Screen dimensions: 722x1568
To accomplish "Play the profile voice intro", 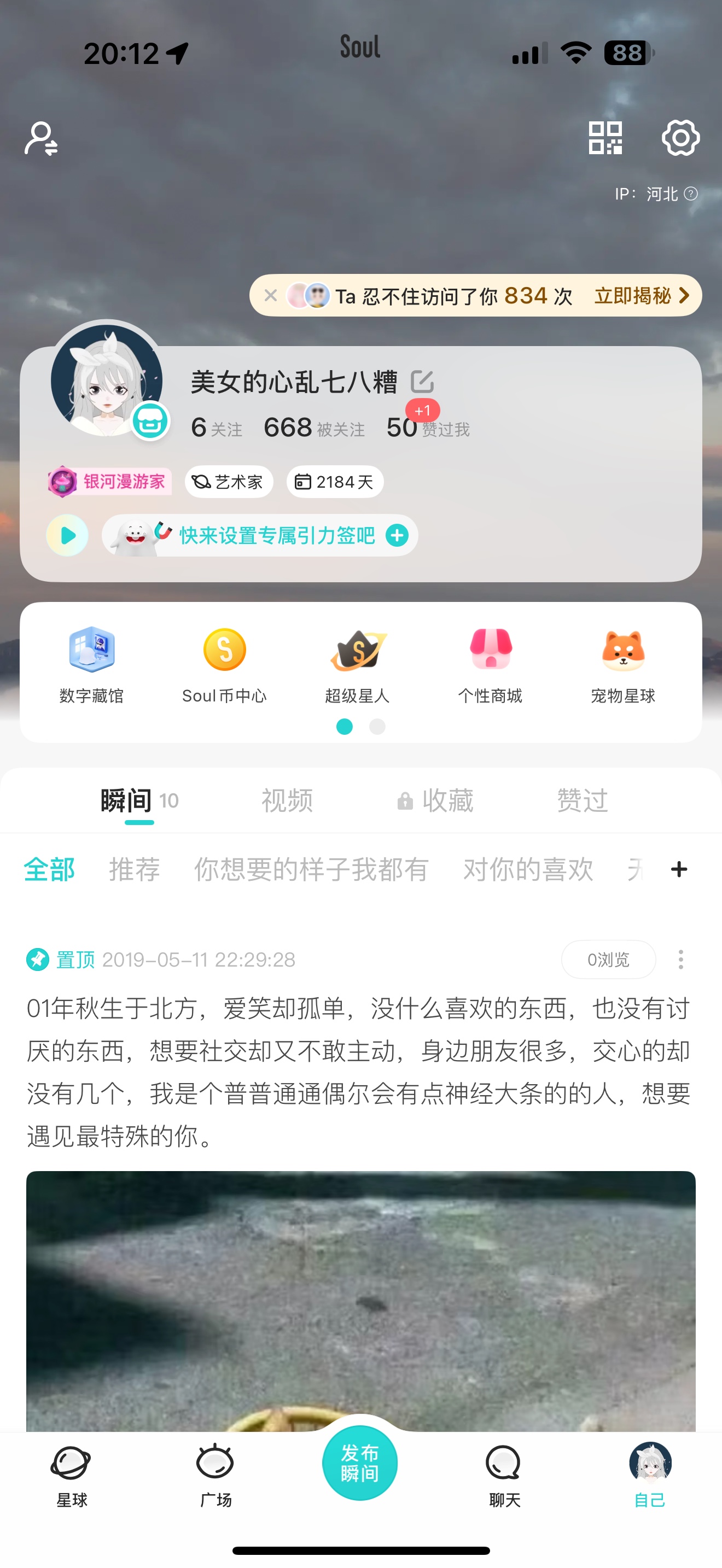I will [68, 536].
